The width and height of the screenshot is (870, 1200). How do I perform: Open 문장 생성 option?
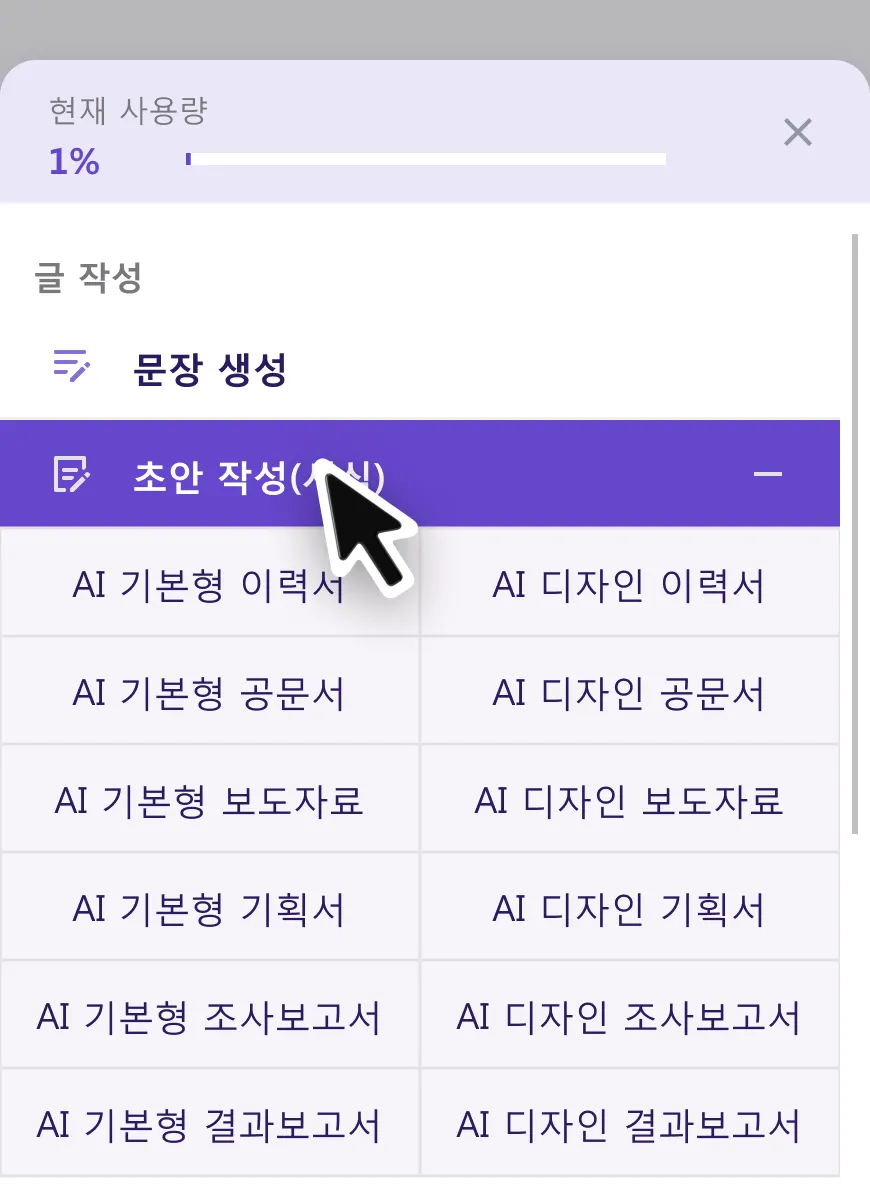[210, 369]
